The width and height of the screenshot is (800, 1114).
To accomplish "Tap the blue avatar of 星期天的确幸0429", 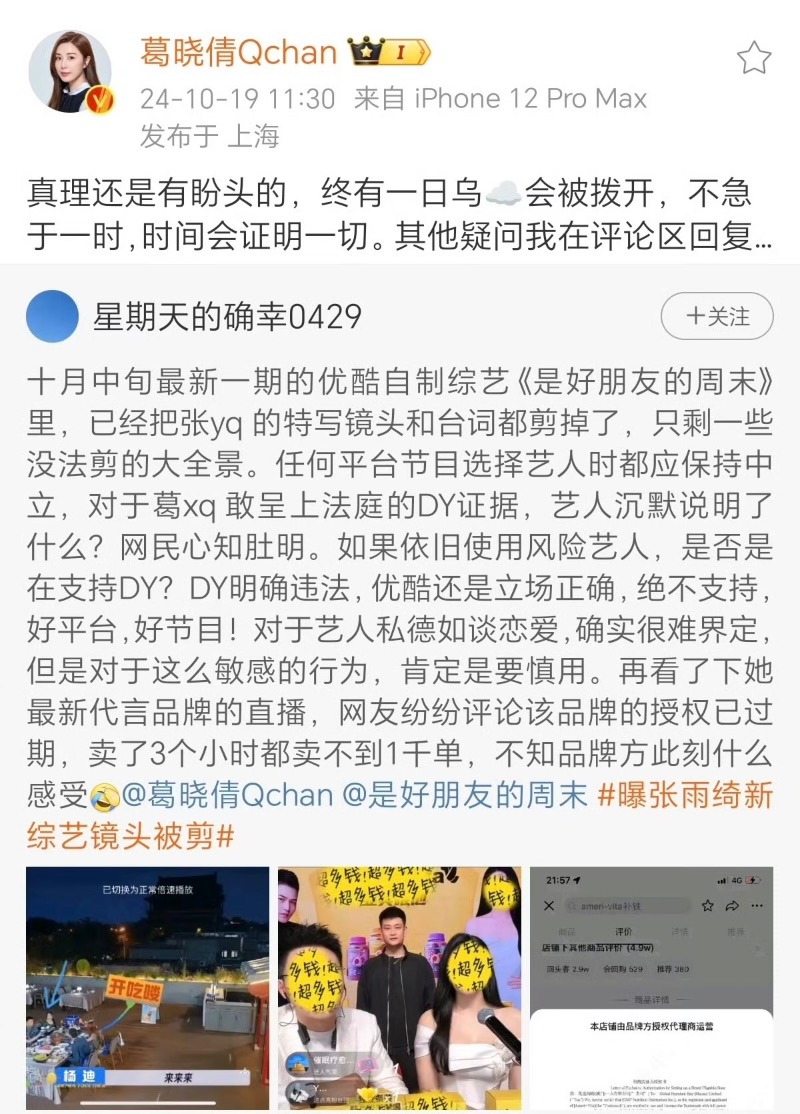I will (53, 317).
